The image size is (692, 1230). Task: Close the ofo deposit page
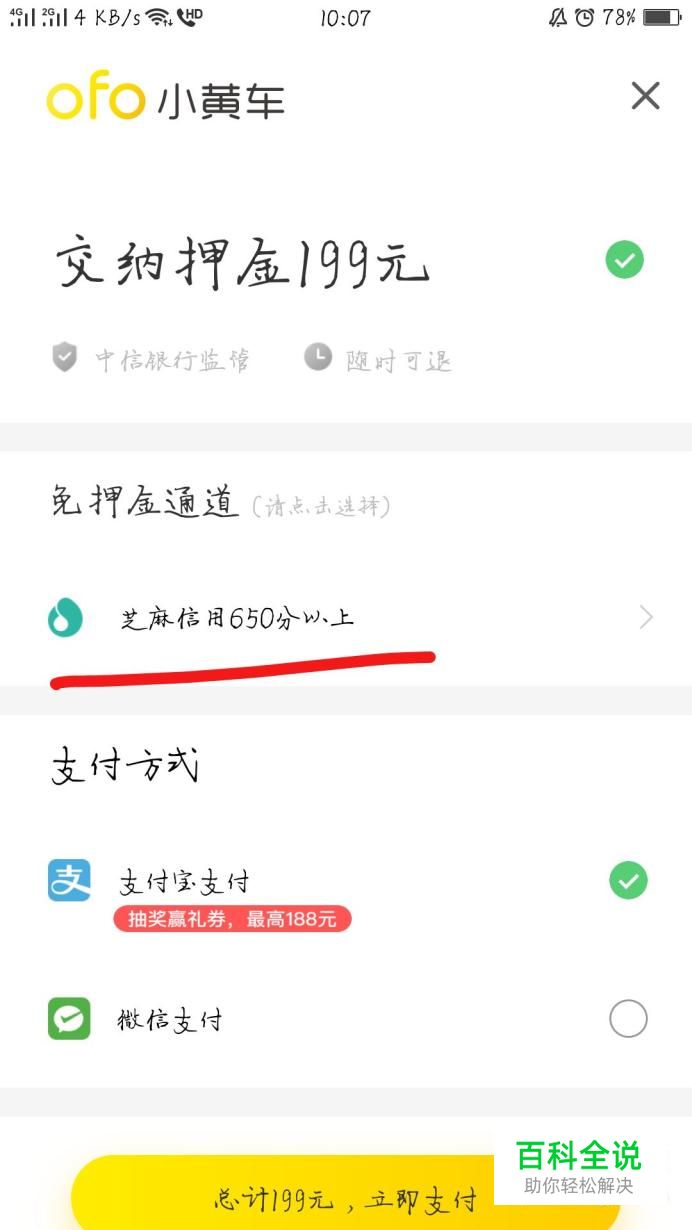coord(645,96)
